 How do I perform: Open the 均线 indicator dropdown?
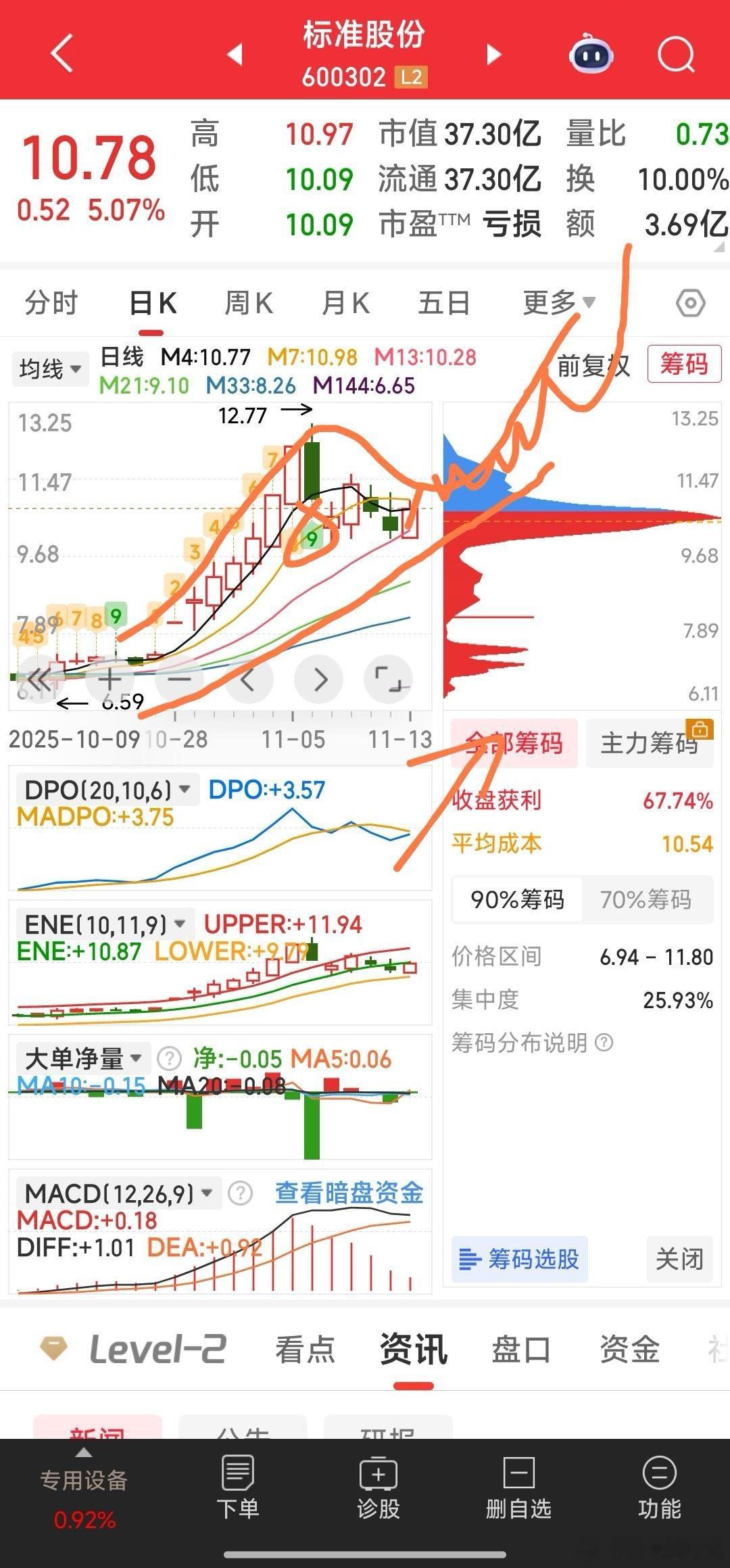click(x=50, y=369)
